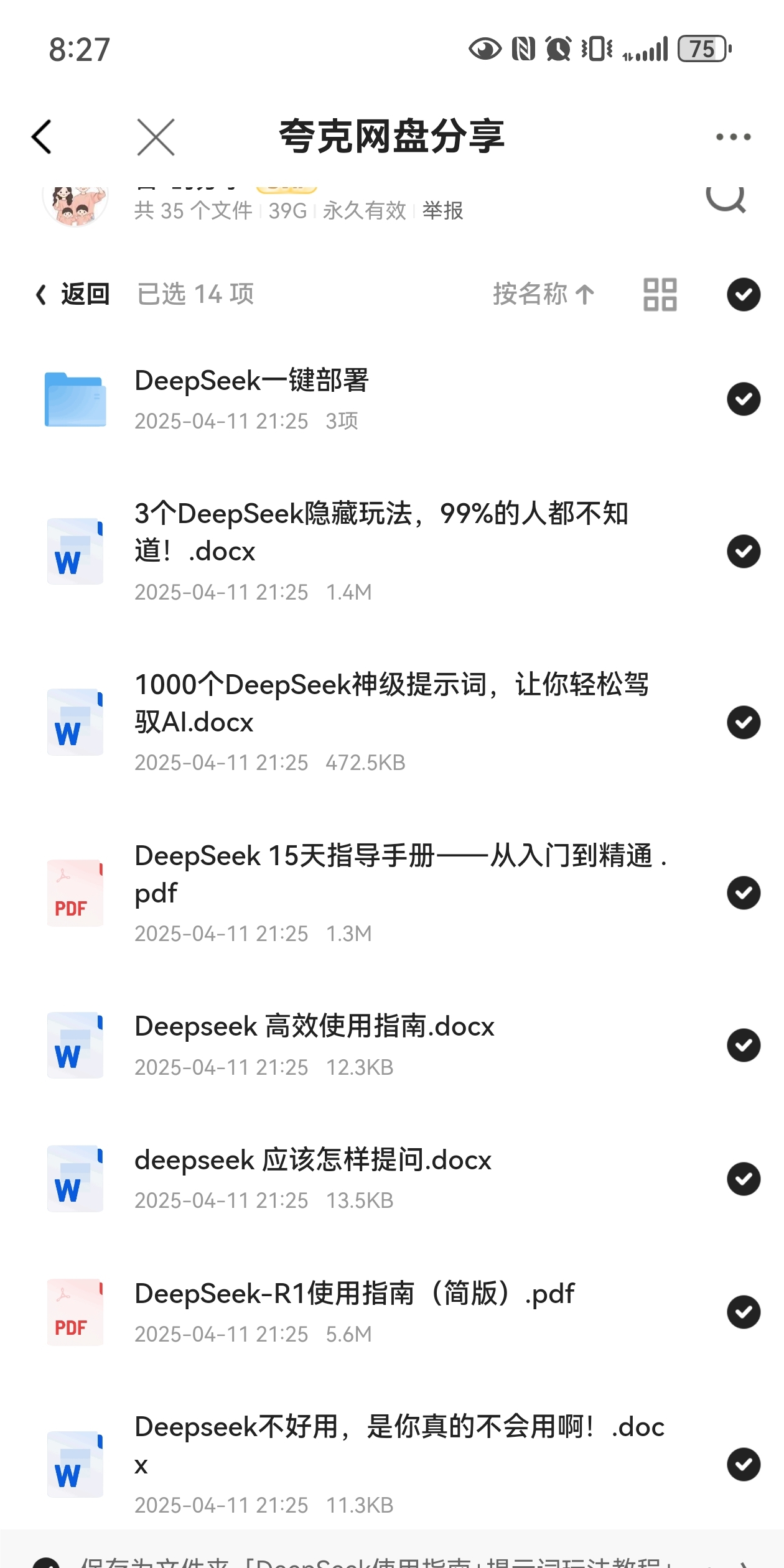Search within the shared files
The width and height of the screenshot is (784, 1568).
point(726,199)
